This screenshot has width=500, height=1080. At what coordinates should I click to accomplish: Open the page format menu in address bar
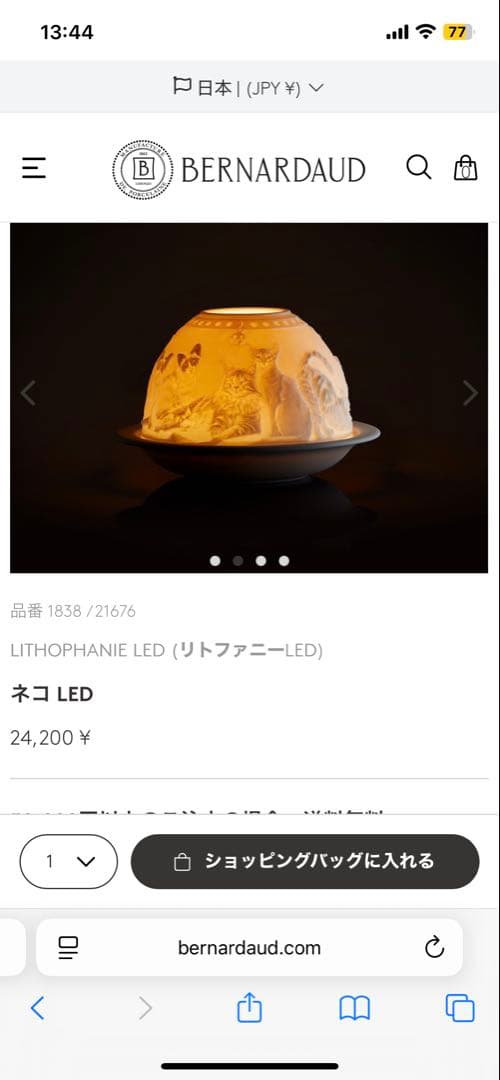pyautogui.click(x=68, y=948)
